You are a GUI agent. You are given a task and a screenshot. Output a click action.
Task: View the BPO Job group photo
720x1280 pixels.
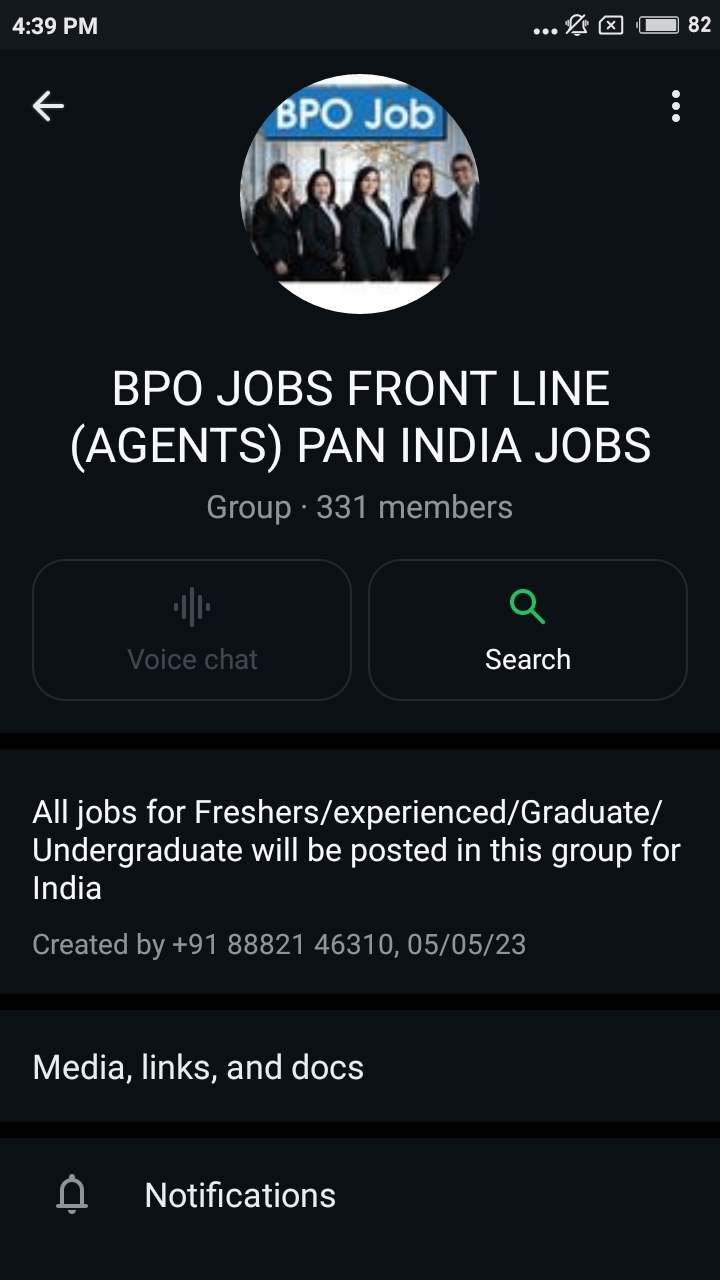(360, 194)
